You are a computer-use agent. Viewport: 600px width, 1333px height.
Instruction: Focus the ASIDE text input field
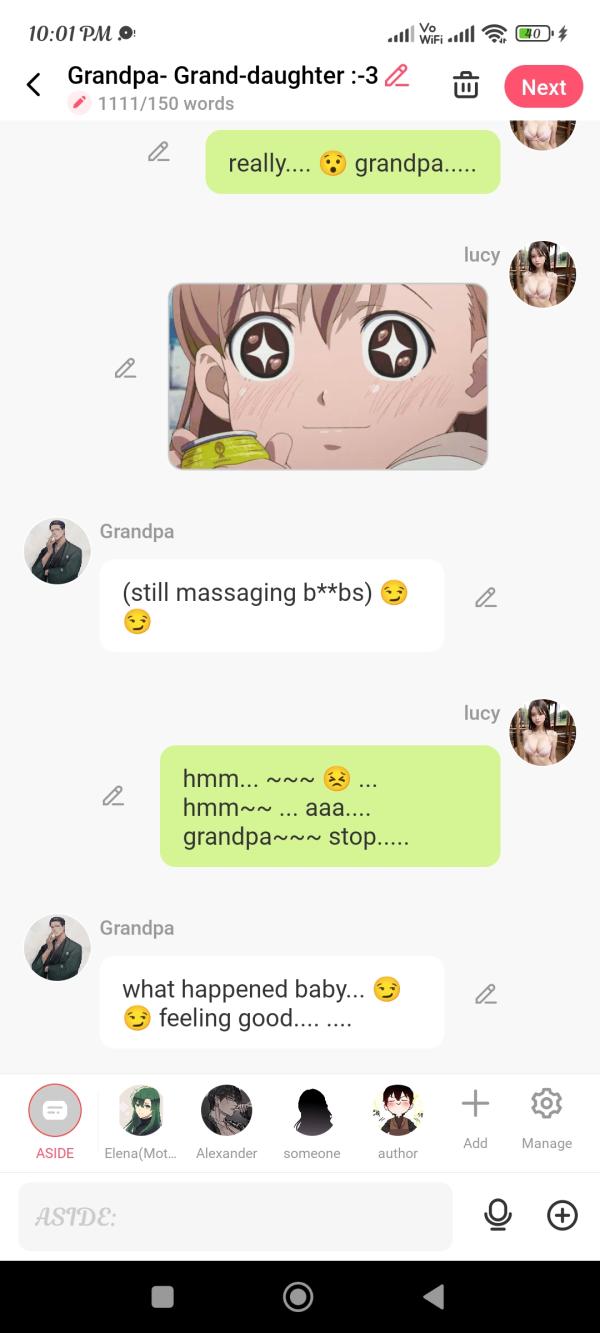pyautogui.click(x=235, y=1216)
